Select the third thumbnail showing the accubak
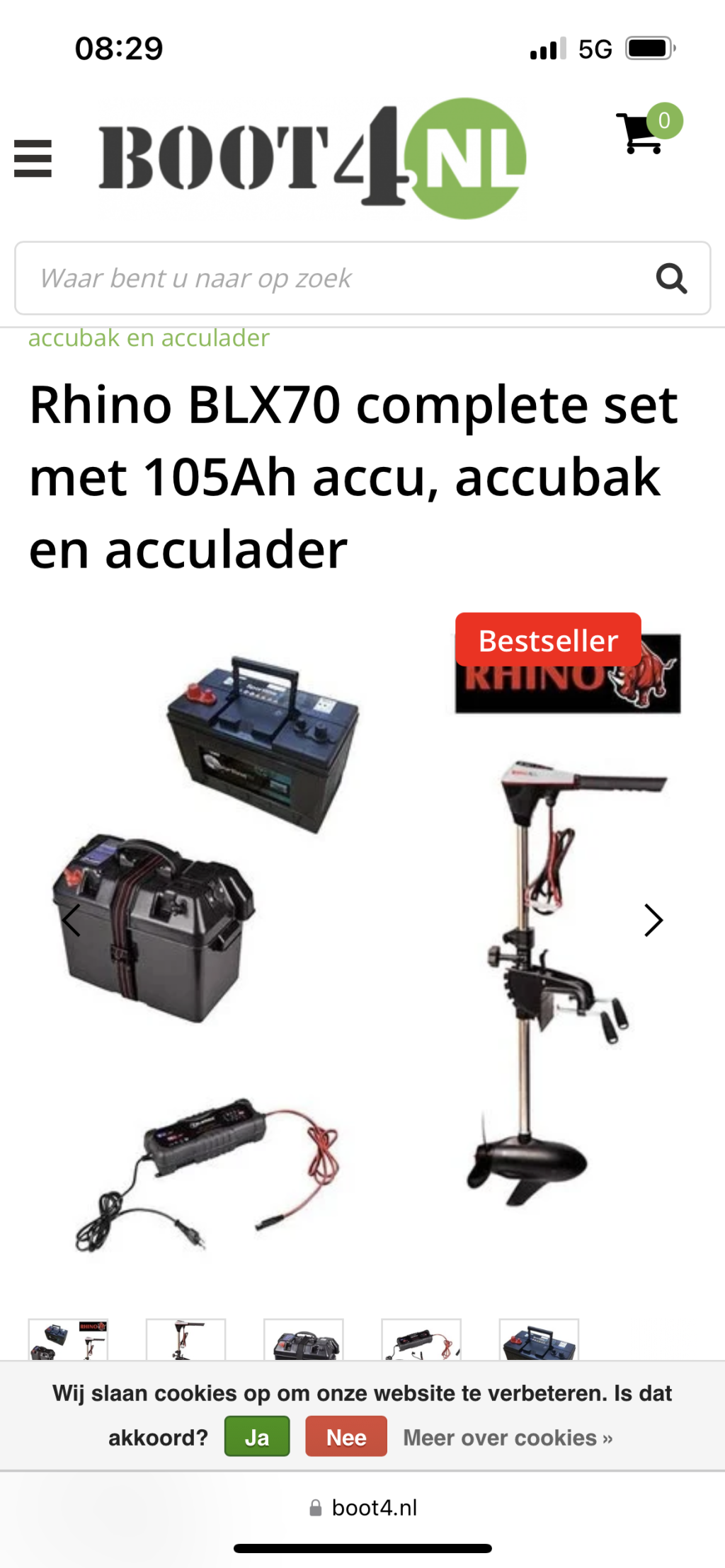 (304, 1339)
